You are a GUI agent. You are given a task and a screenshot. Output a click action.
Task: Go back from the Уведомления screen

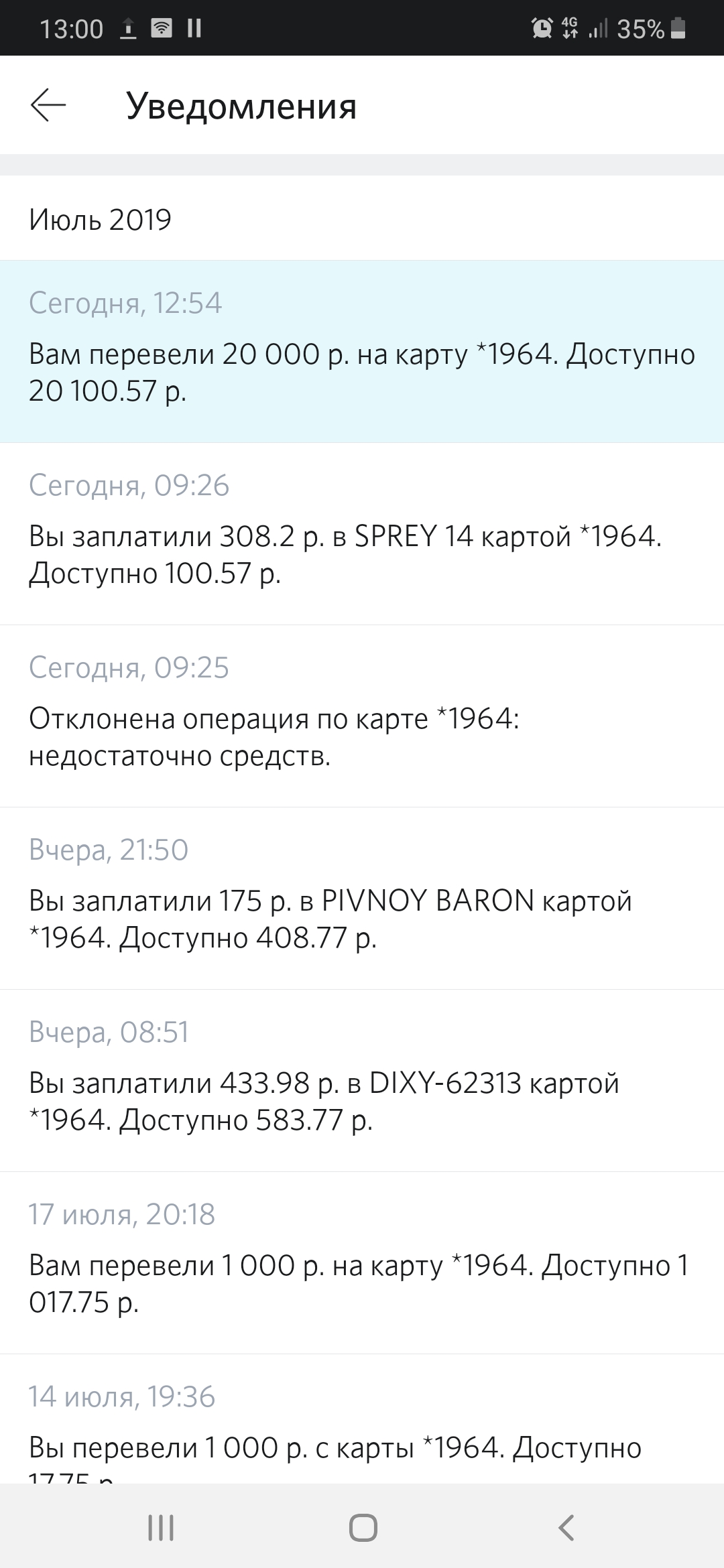(48, 106)
